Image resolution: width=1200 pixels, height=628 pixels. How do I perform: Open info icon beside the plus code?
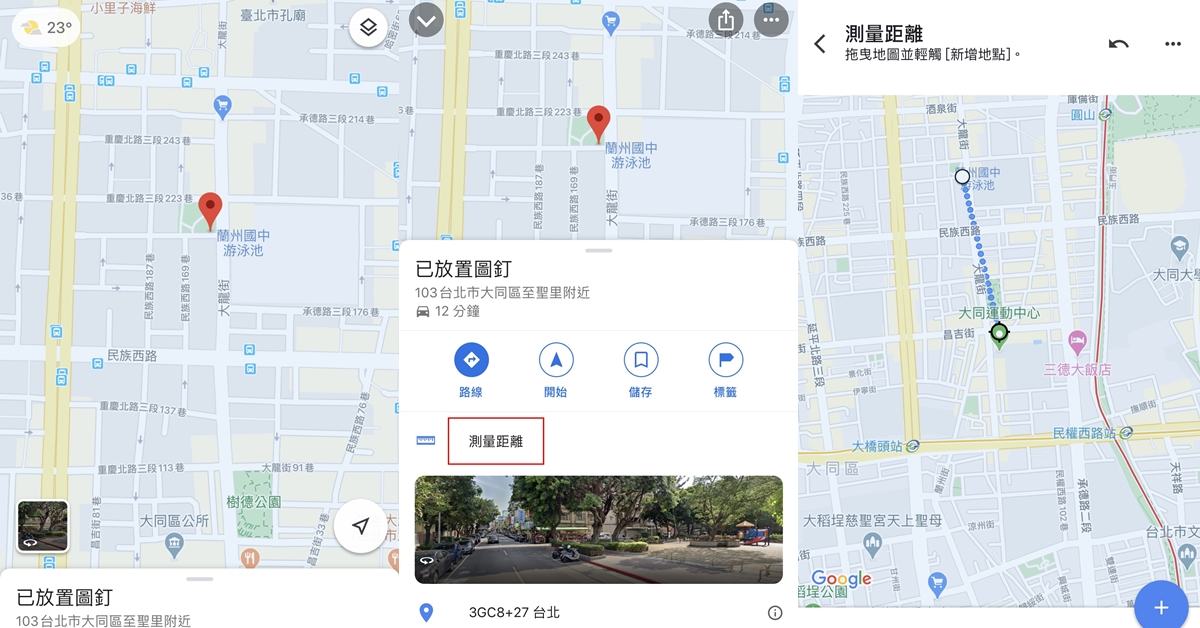pyautogui.click(x=774, y=613)
